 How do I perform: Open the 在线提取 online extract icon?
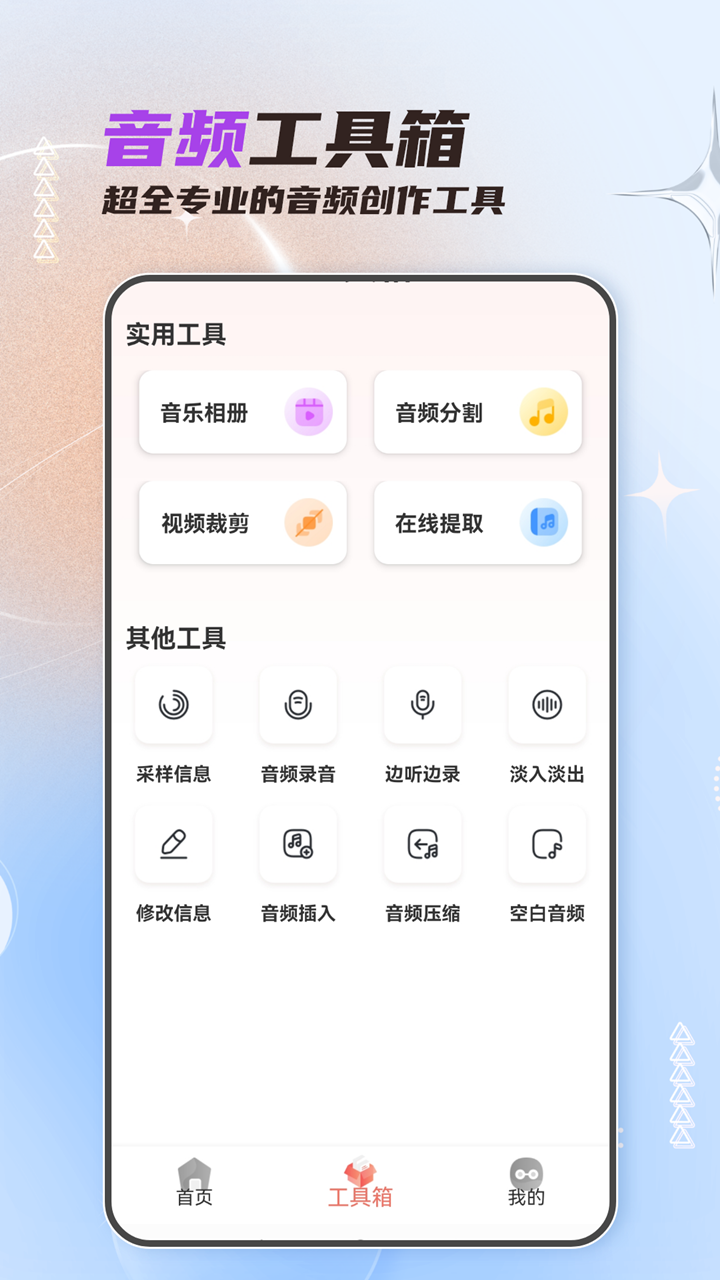(547, 522)
